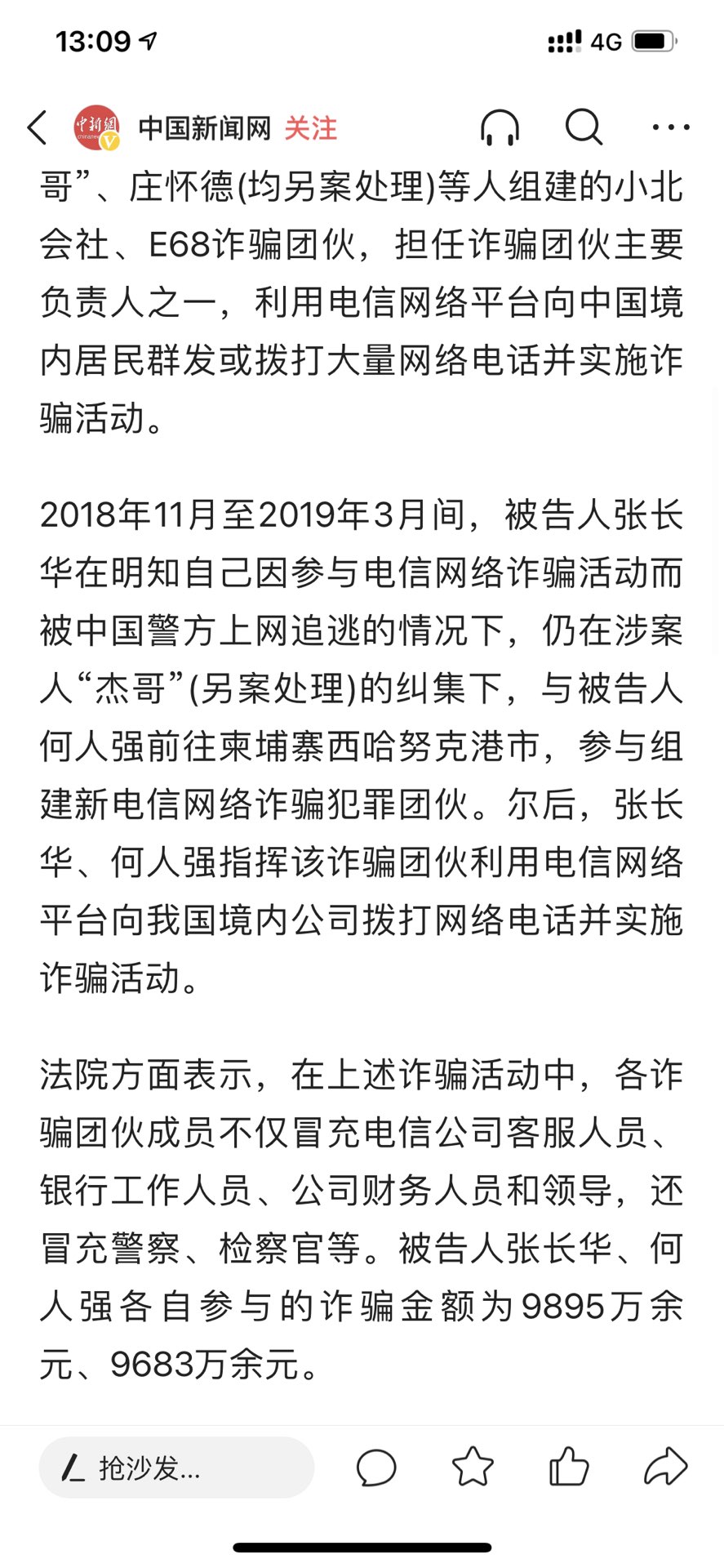Follow 中国新闻网 via the 关注 button

(311, 128)
